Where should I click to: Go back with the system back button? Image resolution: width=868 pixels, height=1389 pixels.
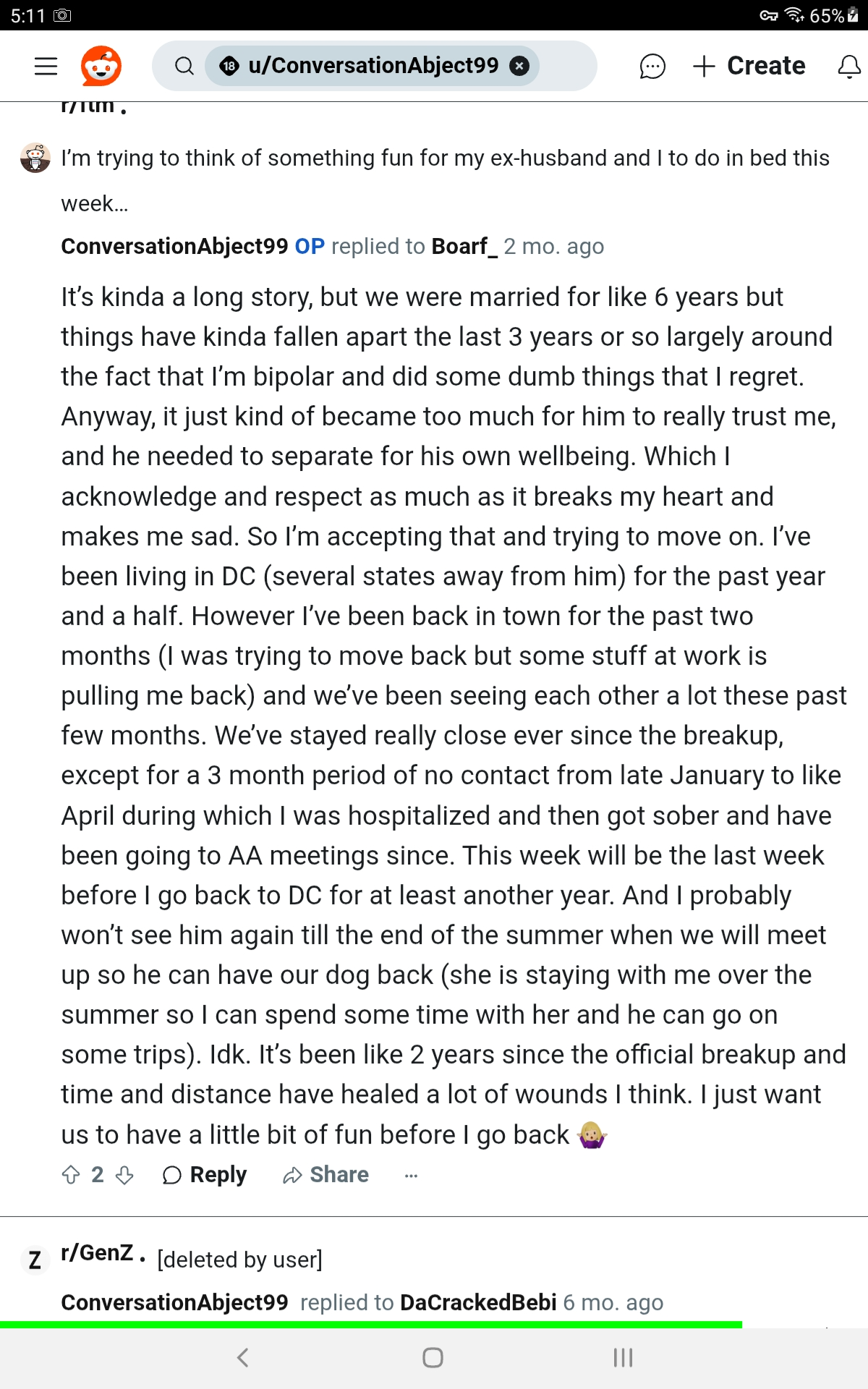point(243,1357)
